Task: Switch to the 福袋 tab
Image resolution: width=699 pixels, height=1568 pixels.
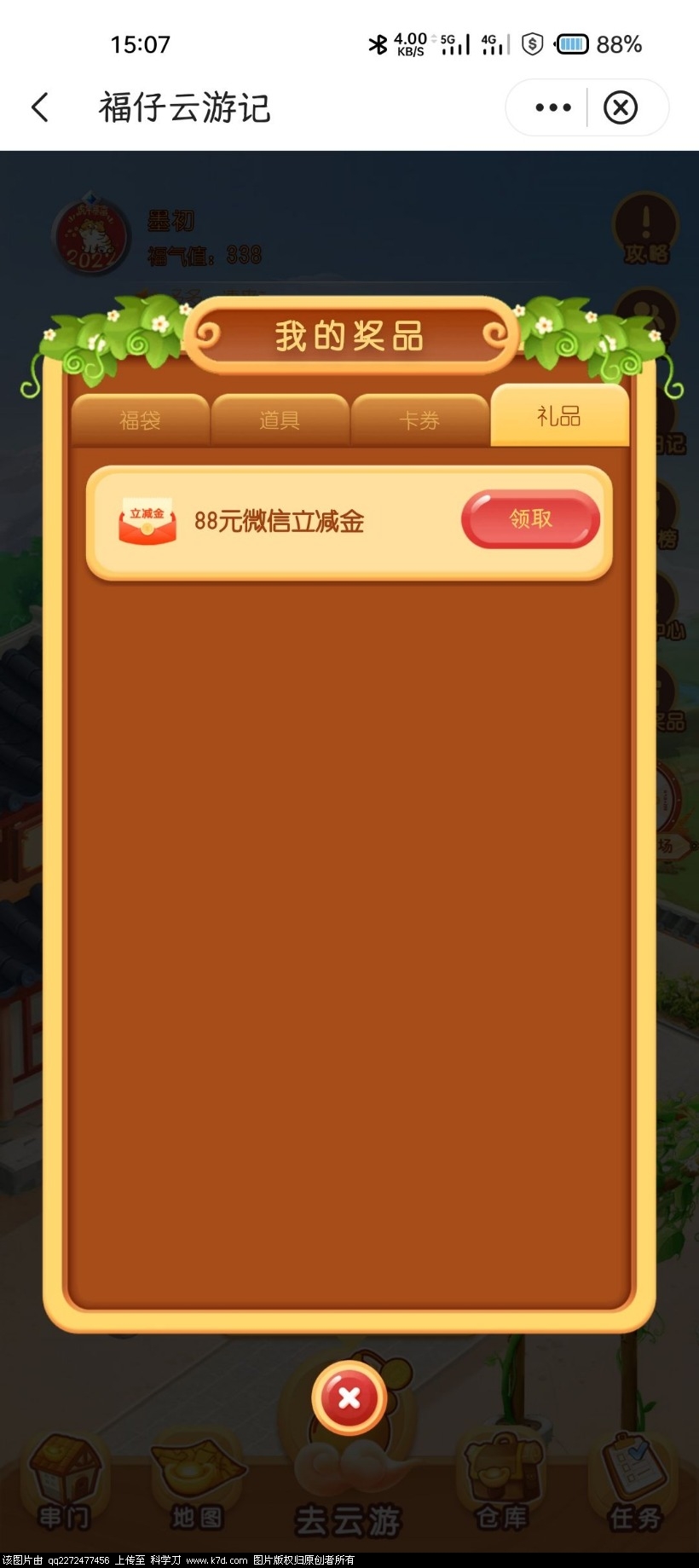Action: coord(140,420)
